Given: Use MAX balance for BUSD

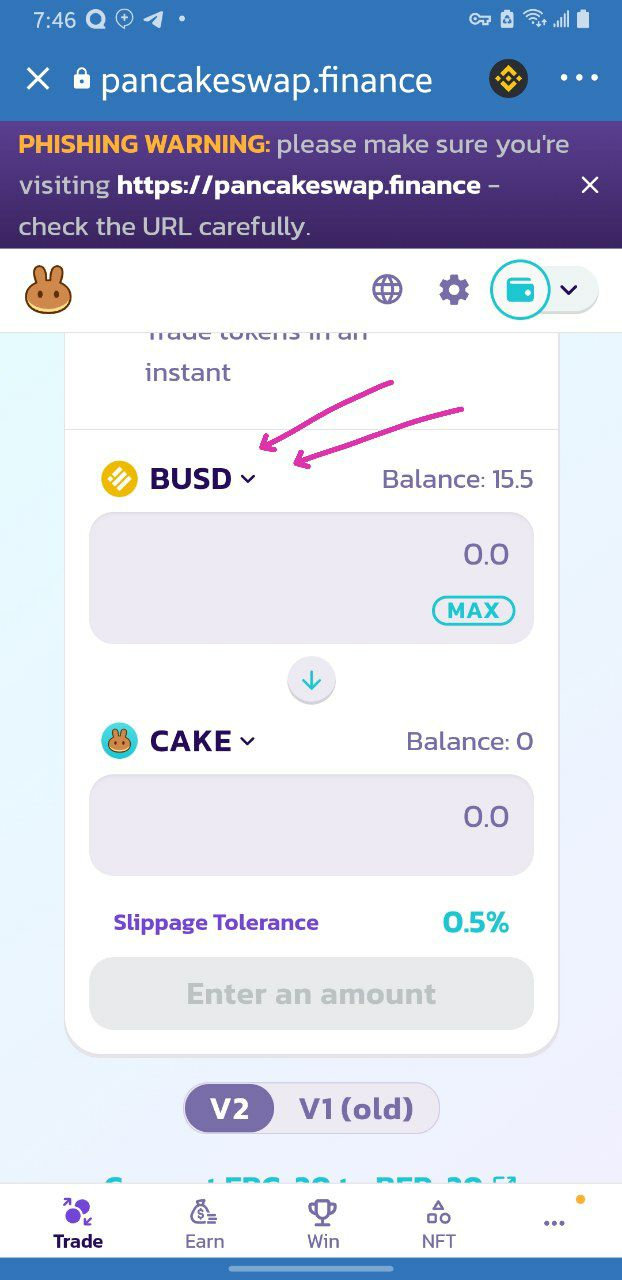Looking at the screenshot, I should [x=473, y=610].
